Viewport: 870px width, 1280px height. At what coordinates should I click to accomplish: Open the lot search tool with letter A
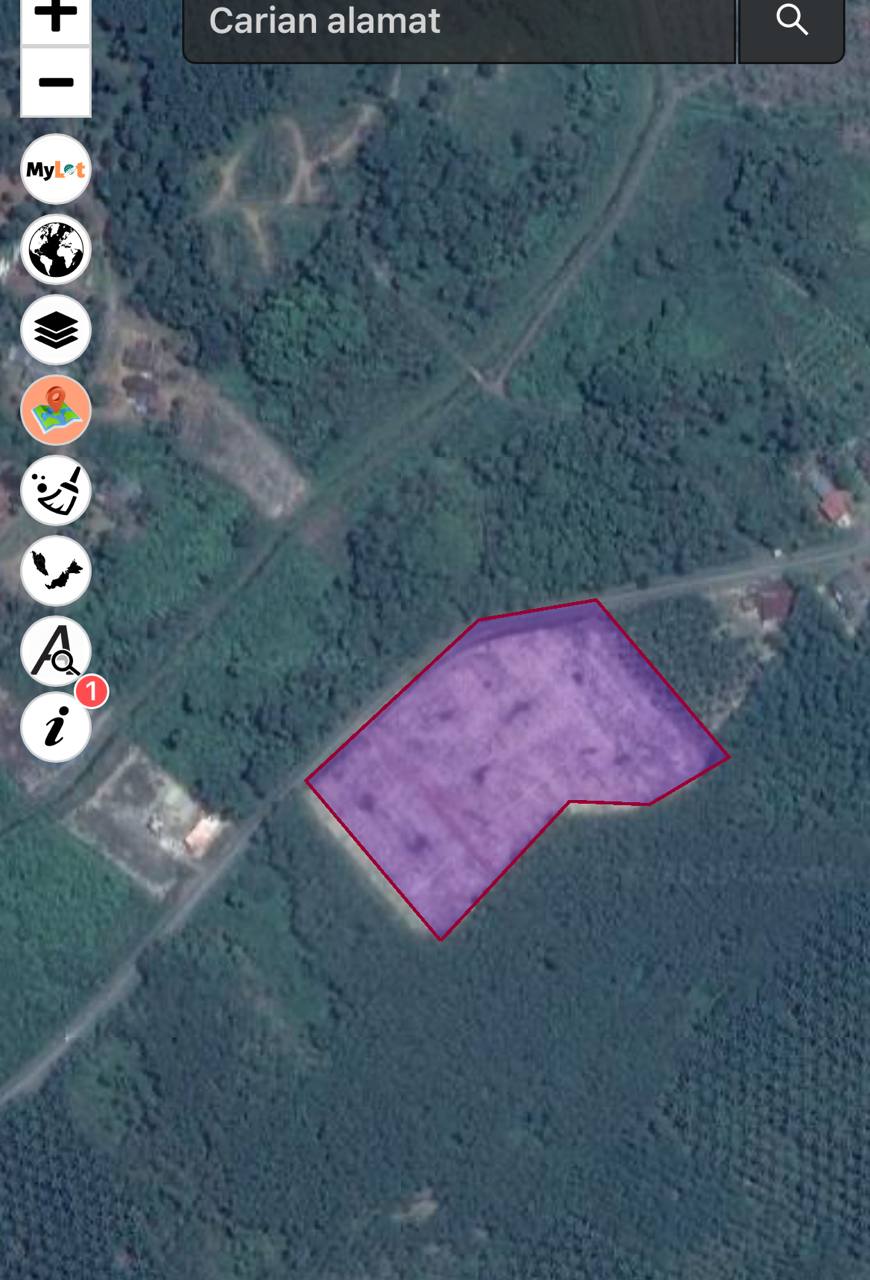[x=54, y=650]
